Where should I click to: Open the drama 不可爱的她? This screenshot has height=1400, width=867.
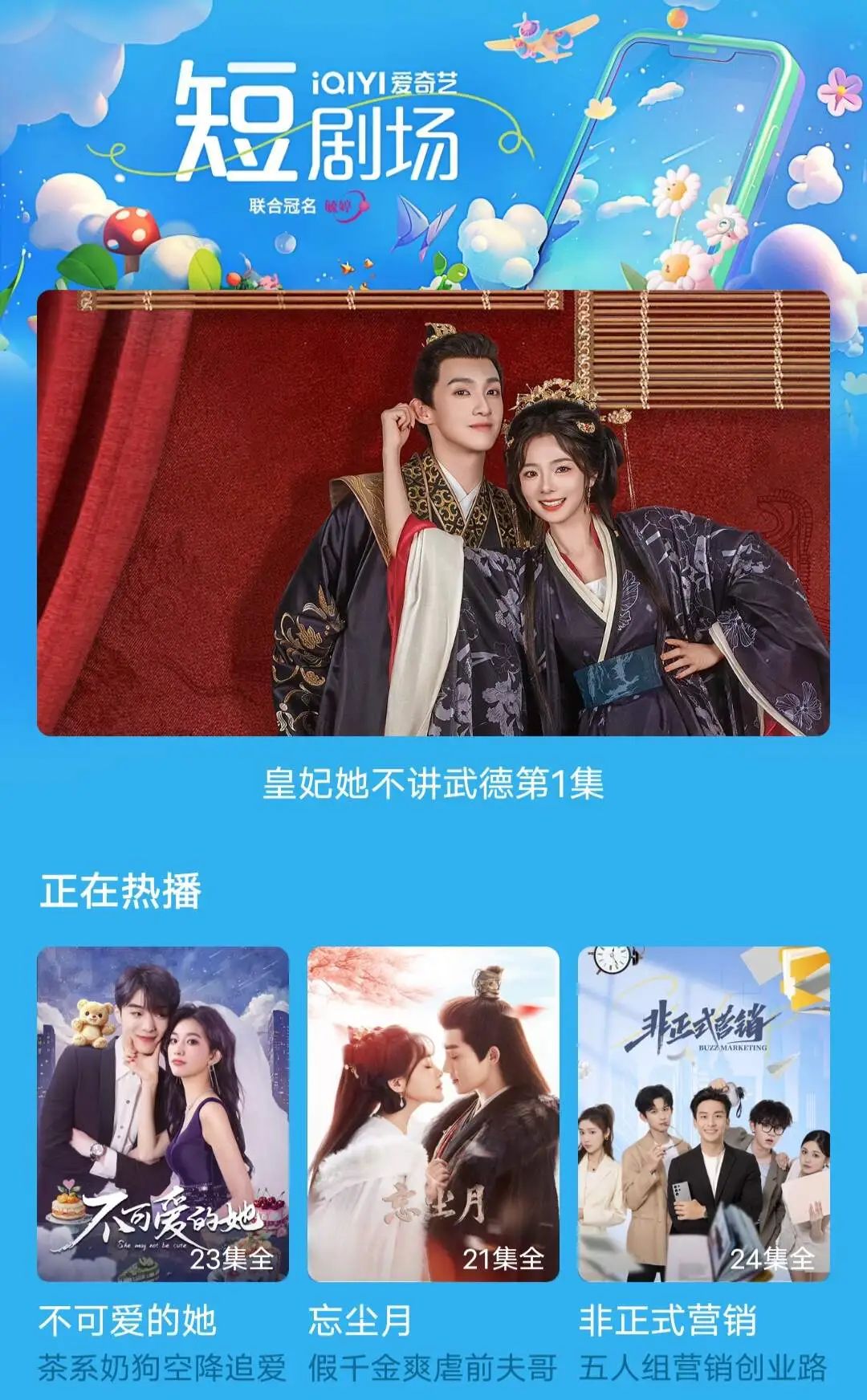[x=163, y=1113]
